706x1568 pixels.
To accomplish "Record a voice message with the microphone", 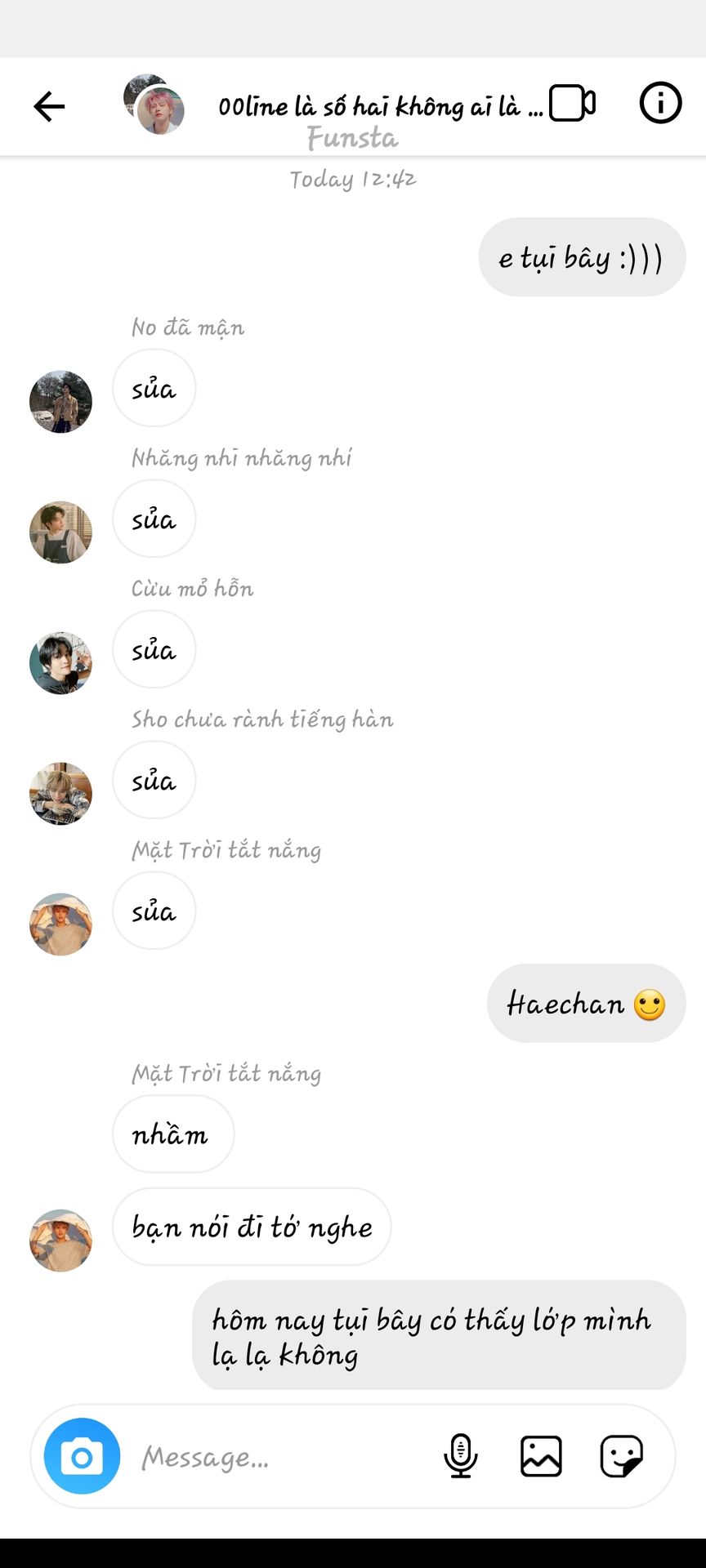I will pos(461,1455).
